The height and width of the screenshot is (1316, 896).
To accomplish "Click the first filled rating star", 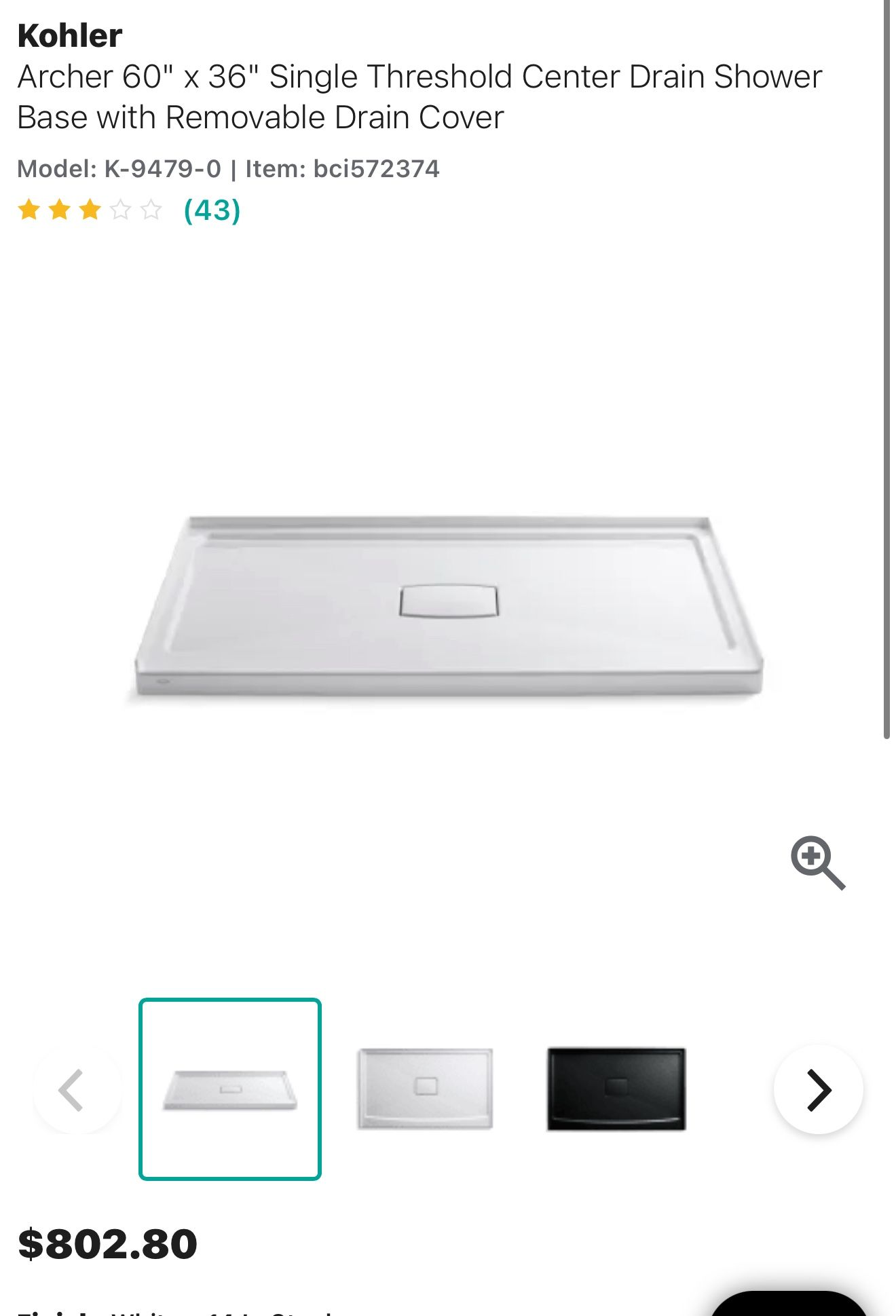I will 29,210.
